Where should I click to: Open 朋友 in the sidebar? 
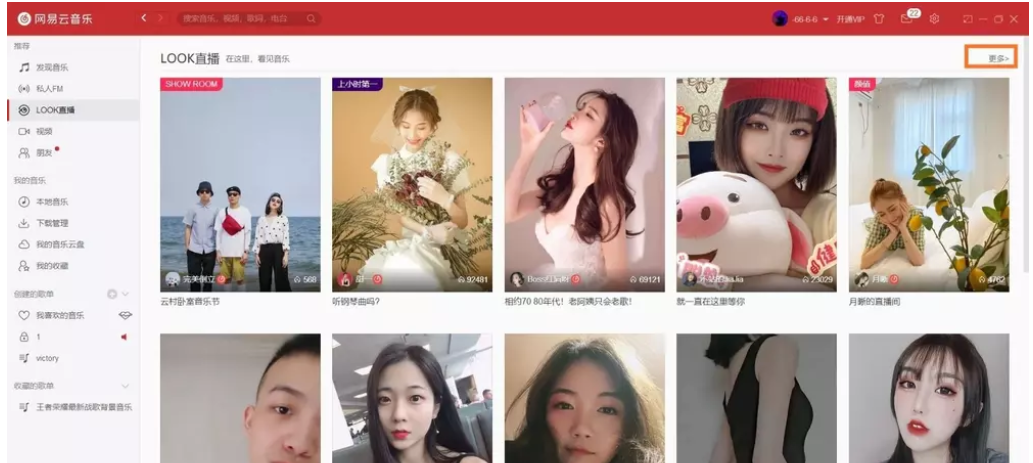tap(43, 153)
